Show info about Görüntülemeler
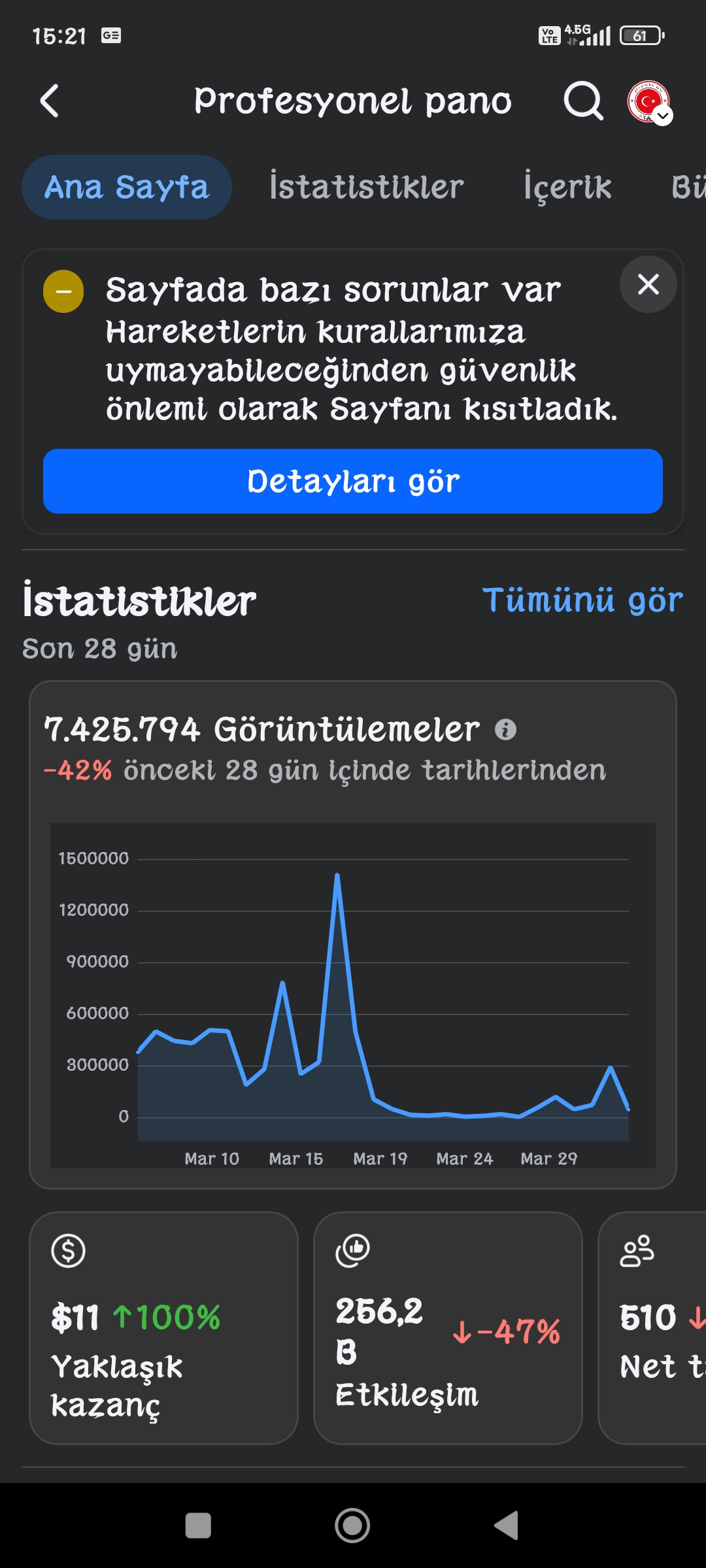The width and height of the screenshot is (706, 1568). click(505, 729)
